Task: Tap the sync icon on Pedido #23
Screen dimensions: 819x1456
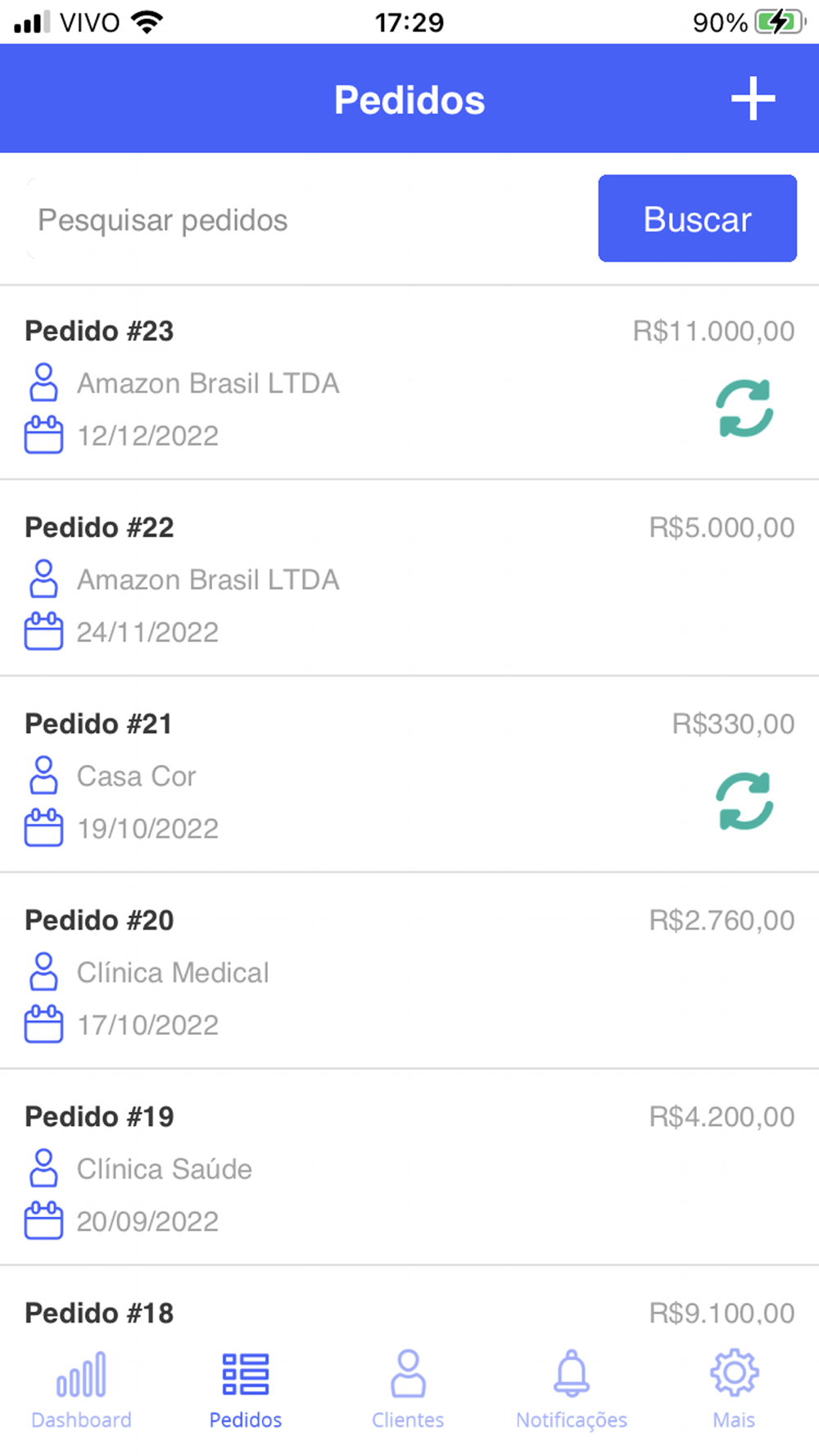Action: pyautogui.click(x=744, y=408)
